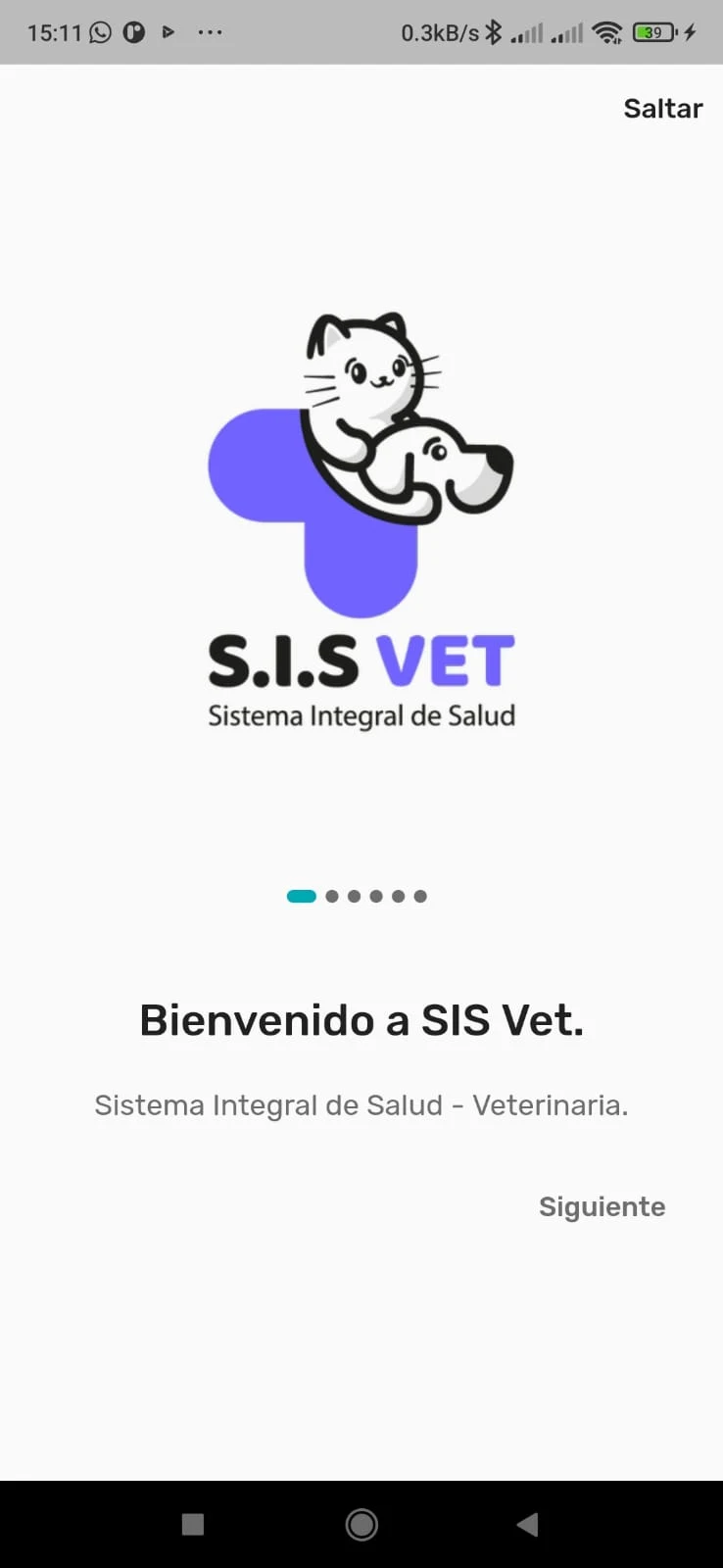Go to next slide with Siguiente

602,1206
